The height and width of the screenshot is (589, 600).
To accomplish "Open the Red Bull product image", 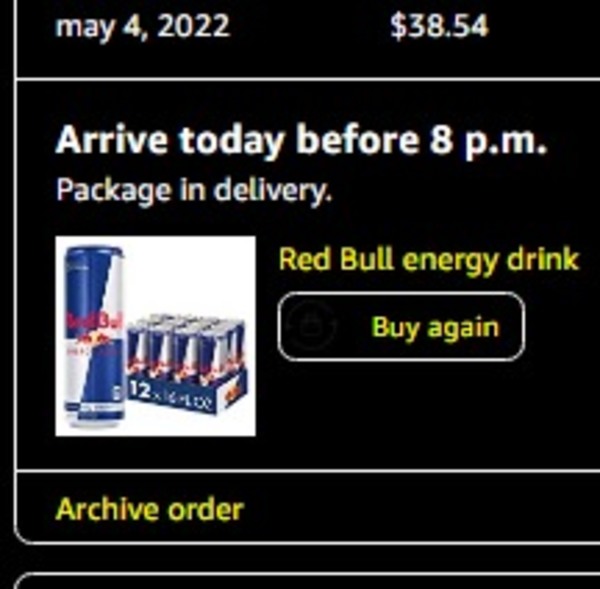I will (x=155, y=337).
